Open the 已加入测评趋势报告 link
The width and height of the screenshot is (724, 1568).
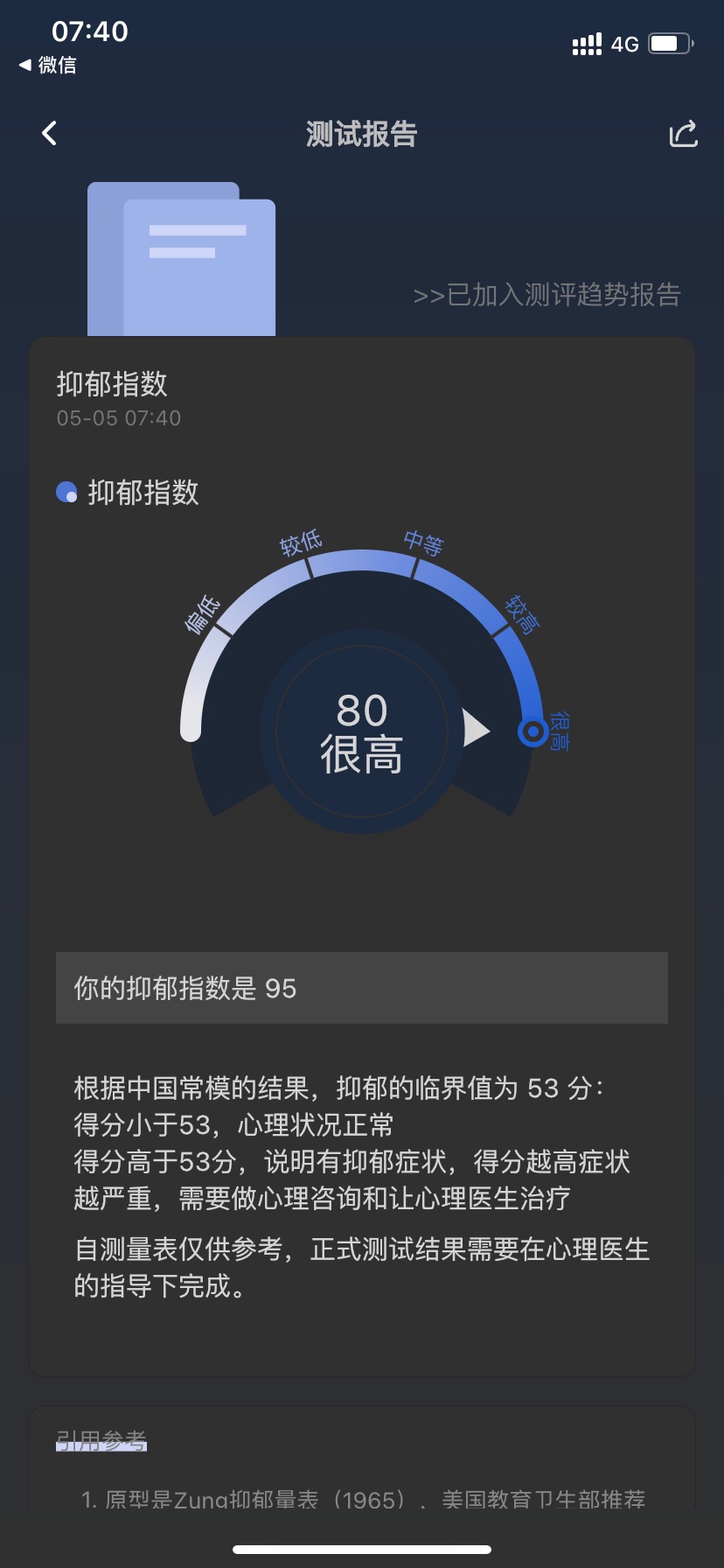pyautogui.click(x=546, y=295)
